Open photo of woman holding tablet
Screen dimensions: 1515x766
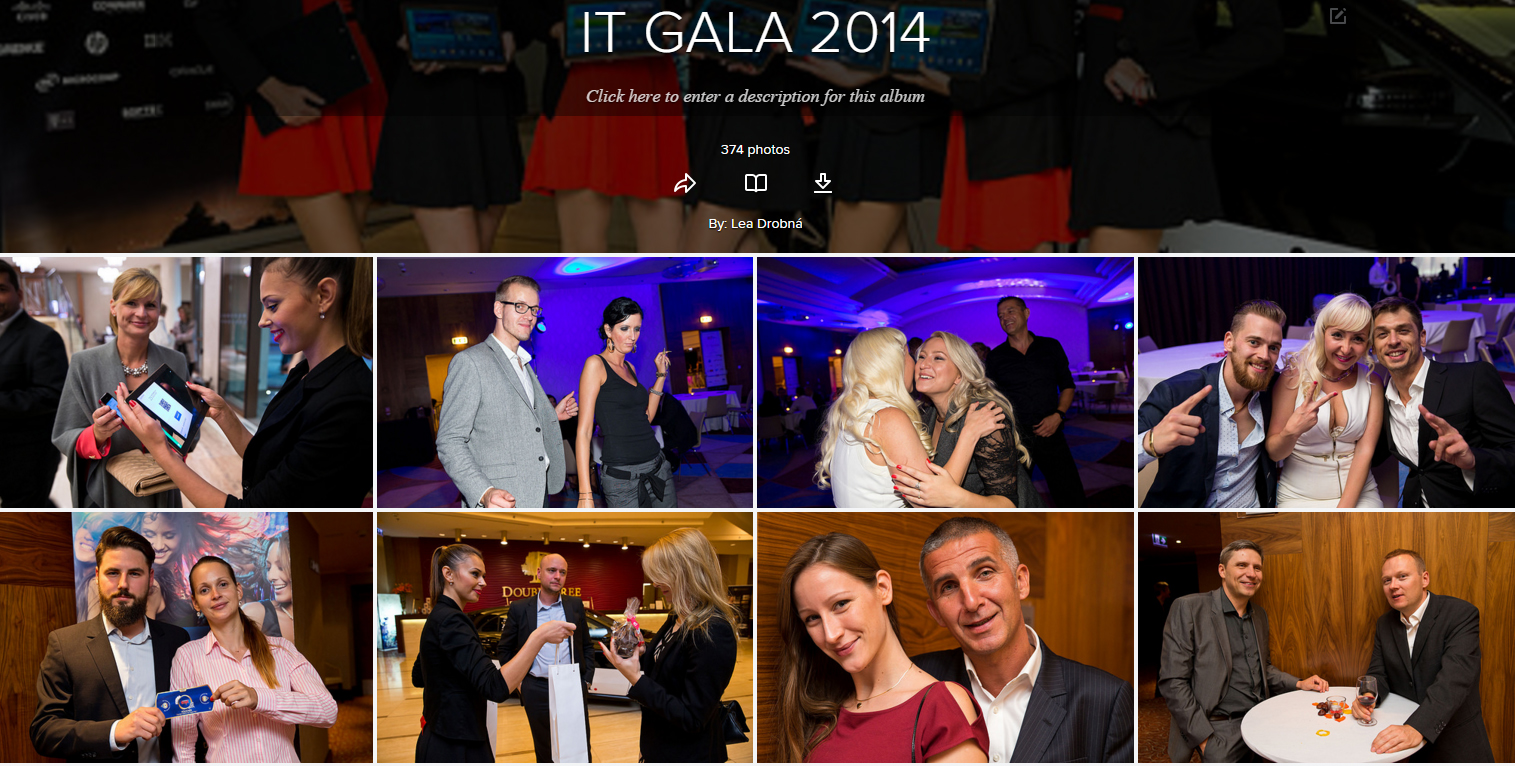pyautogui.click(x=186, y=382)
